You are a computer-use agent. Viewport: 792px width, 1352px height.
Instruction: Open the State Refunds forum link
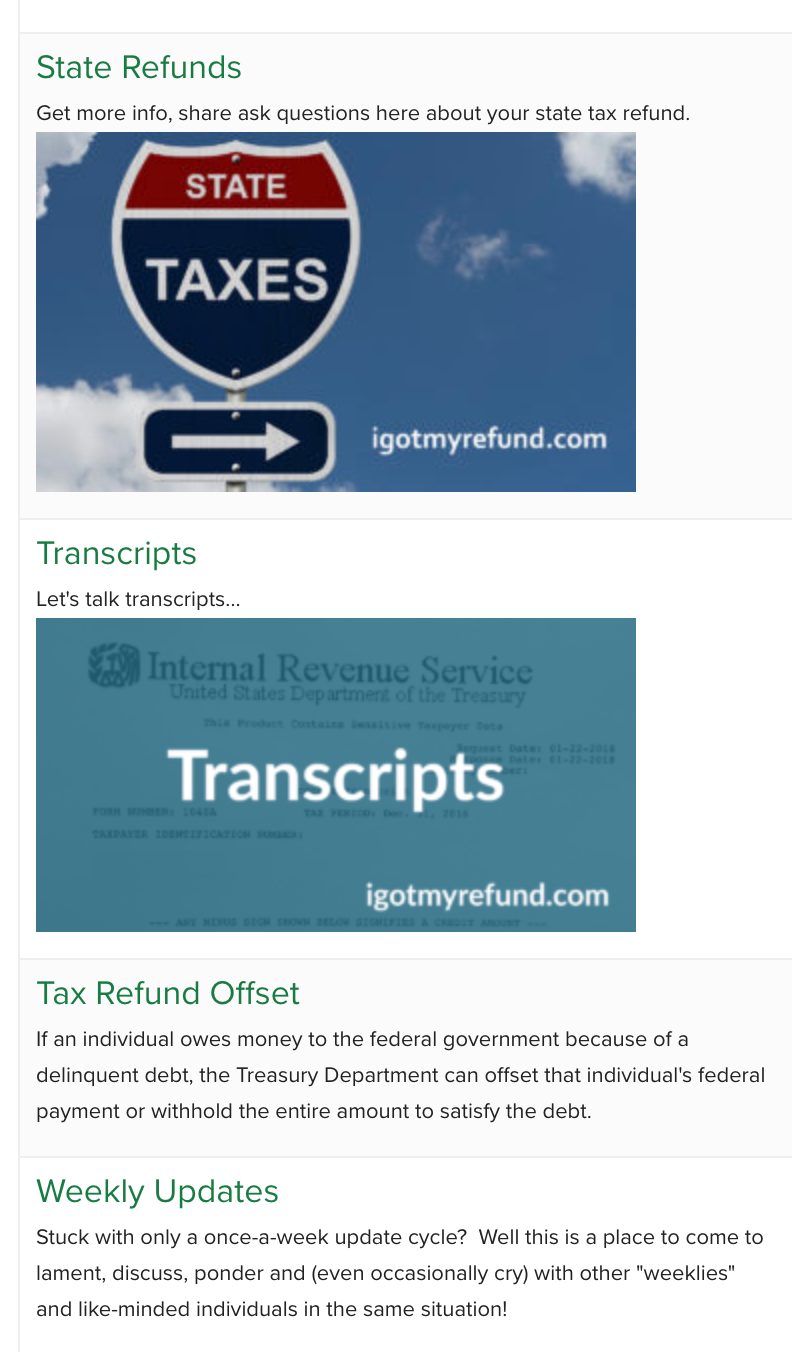pyautogui.click(x=139, y=67)
